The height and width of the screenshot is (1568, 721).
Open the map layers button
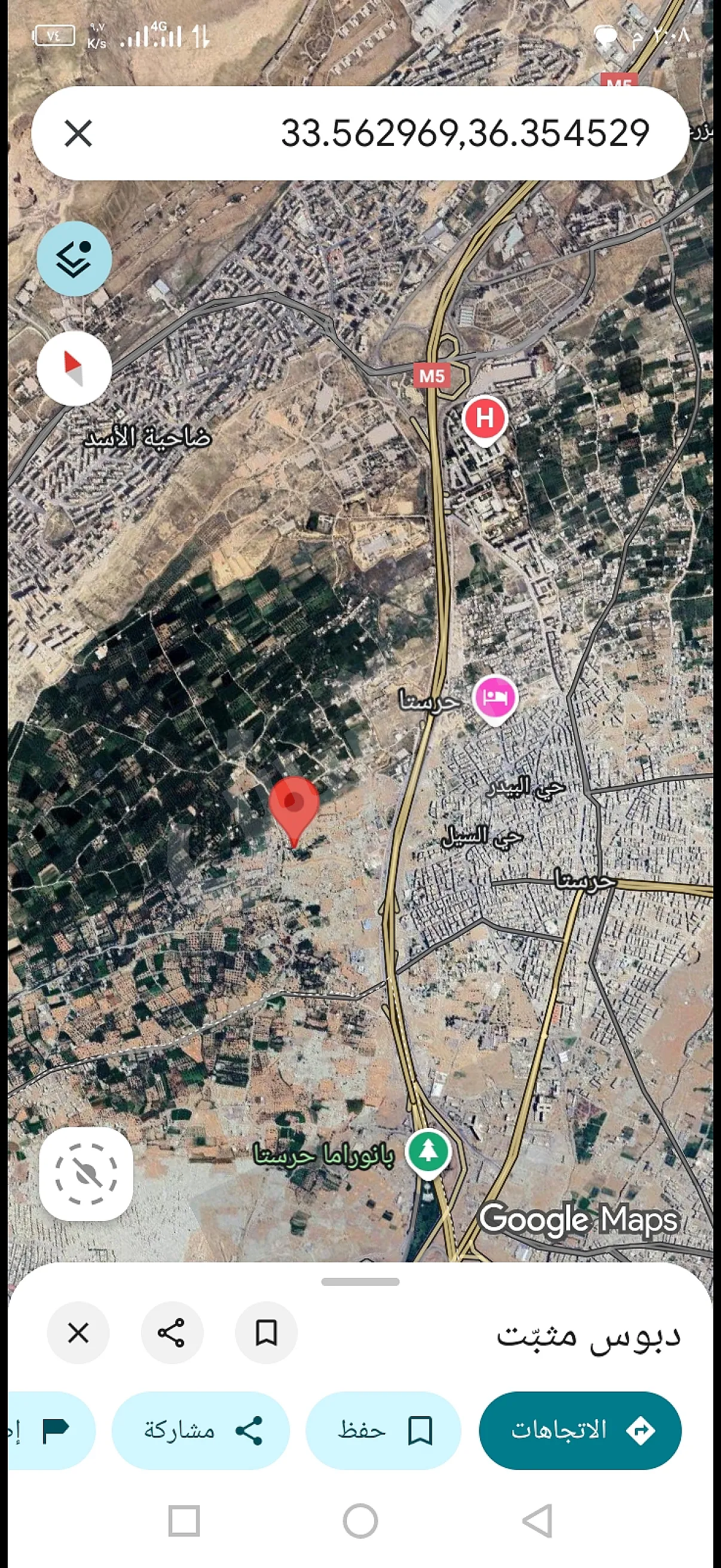pos(74,260)
